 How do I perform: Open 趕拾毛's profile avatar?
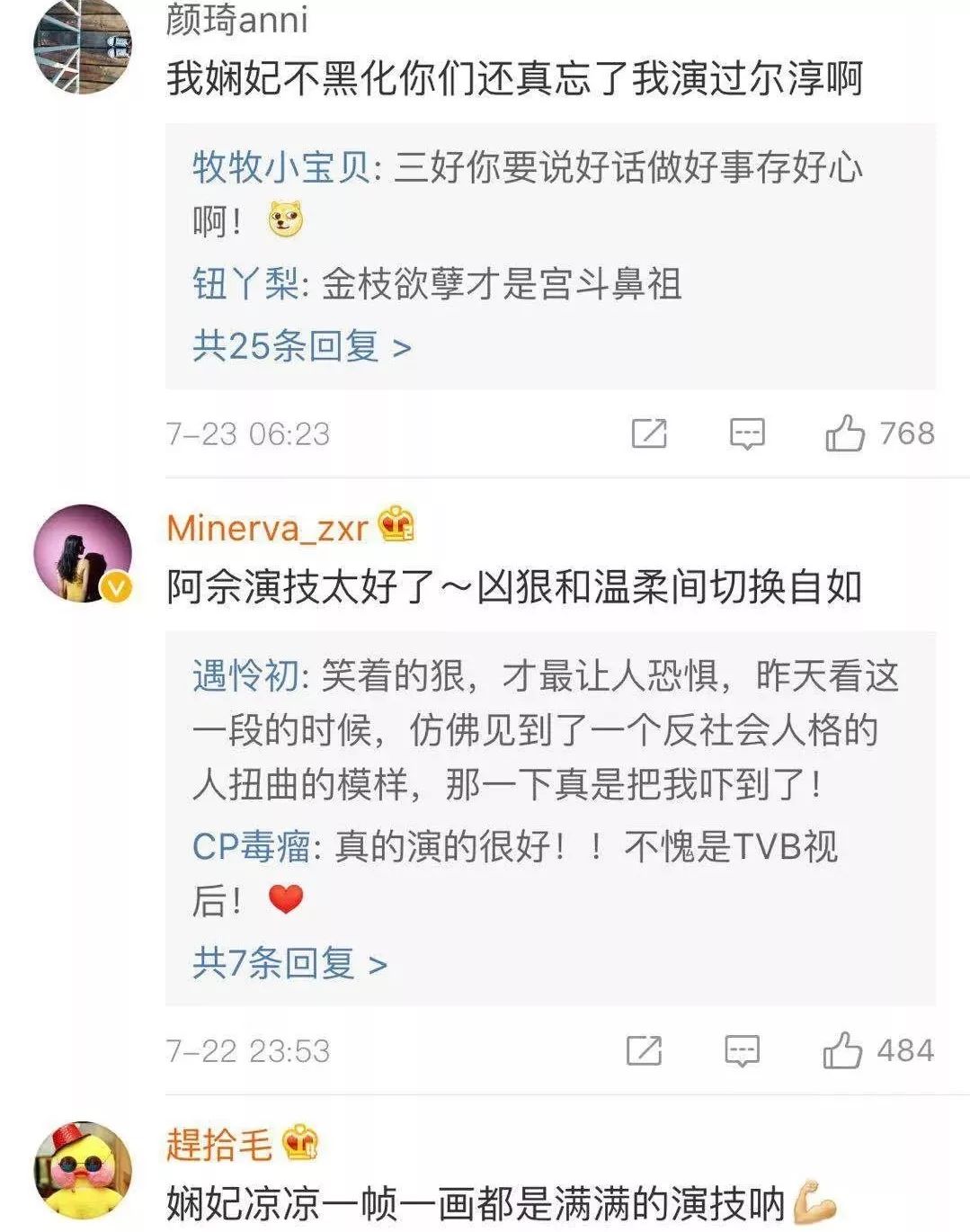(x=82, y=1169)
